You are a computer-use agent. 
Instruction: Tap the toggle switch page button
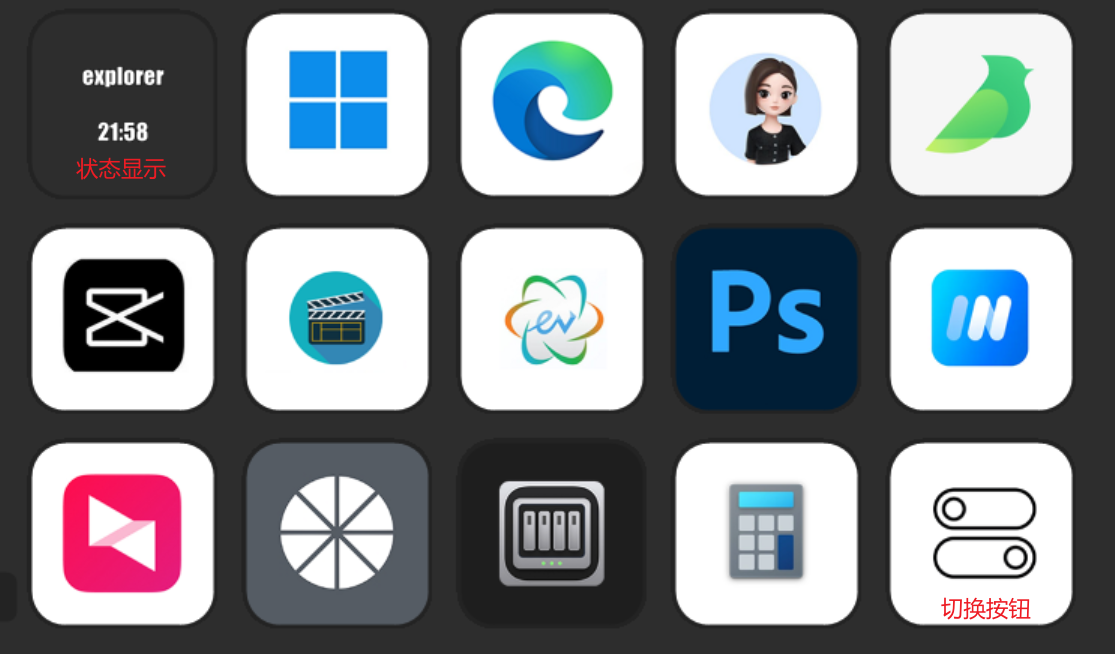[x=980, y=533]
